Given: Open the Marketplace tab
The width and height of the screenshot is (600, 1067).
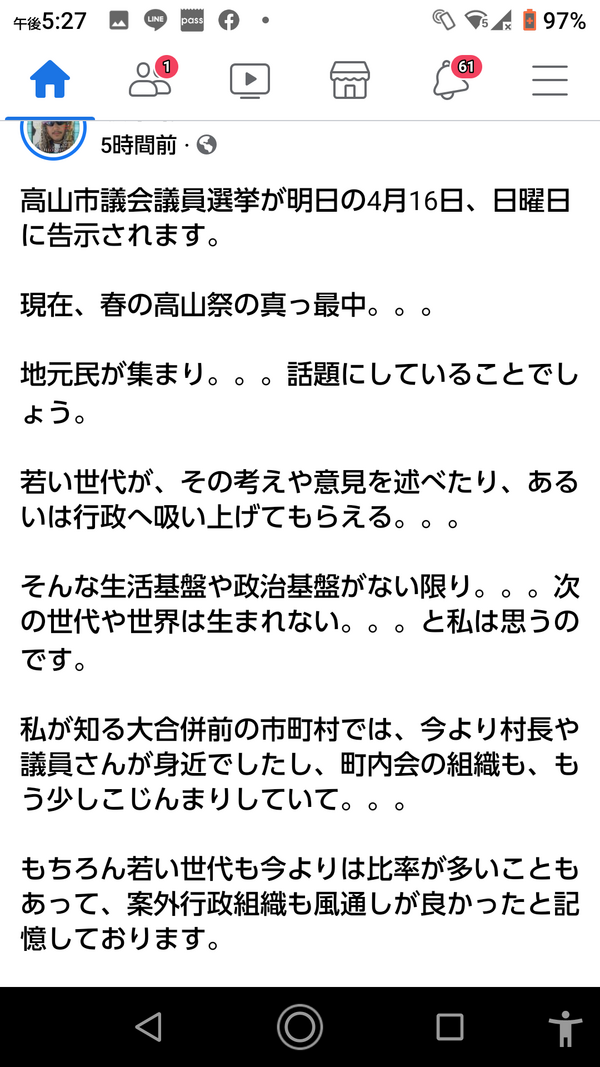Looking at the screenshot, I should [350, 80].
